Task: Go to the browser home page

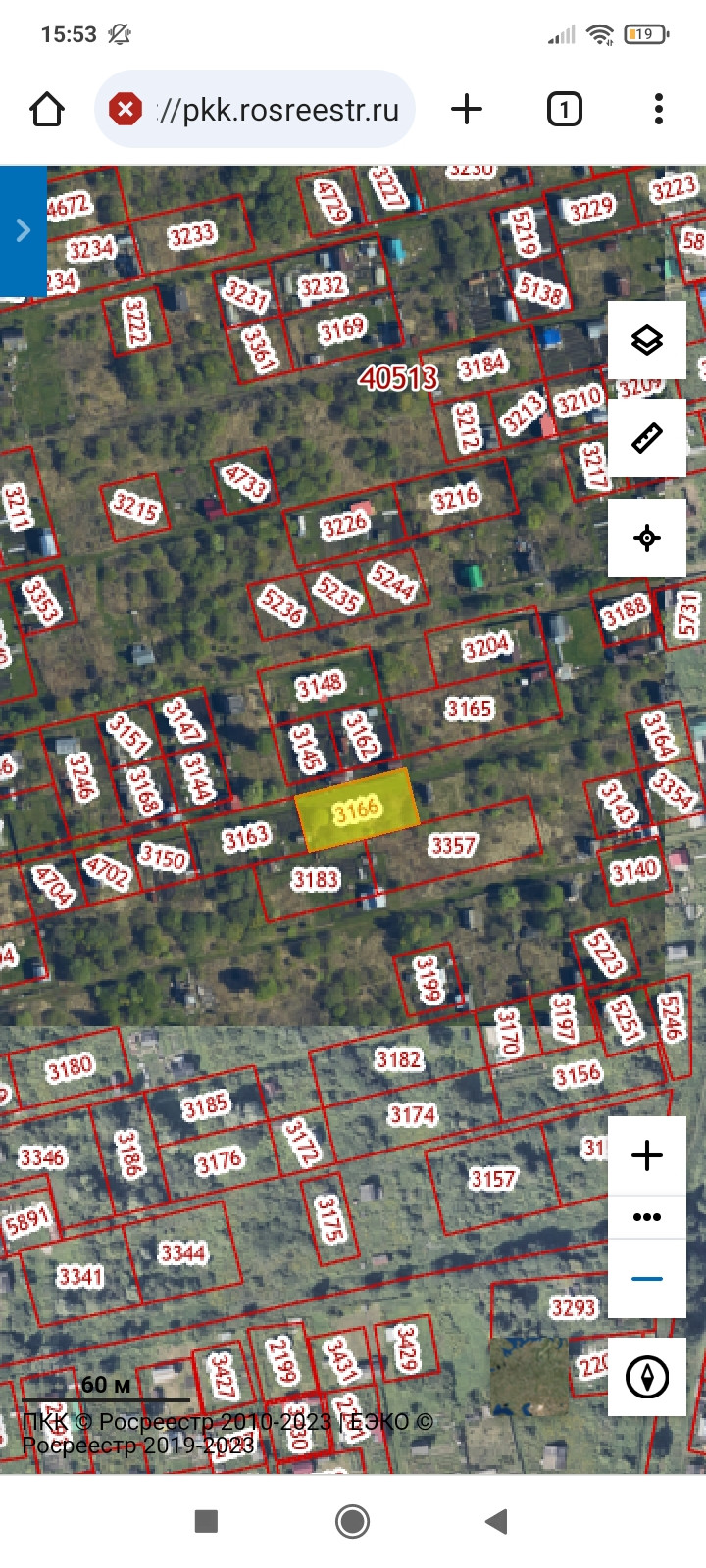Action: pyautogui.click(x=47, y=109)
